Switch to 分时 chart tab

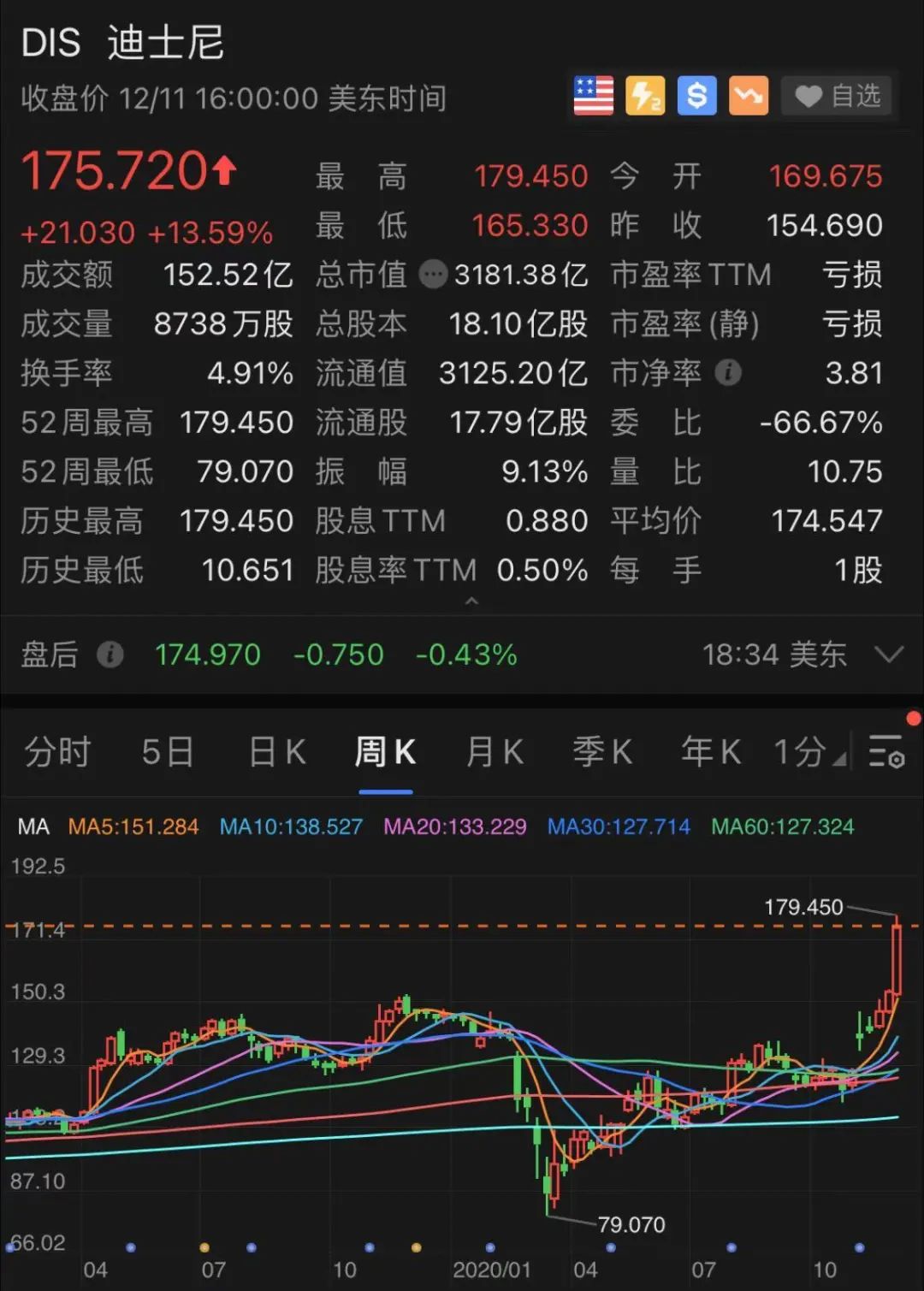[x=57, y=753]
